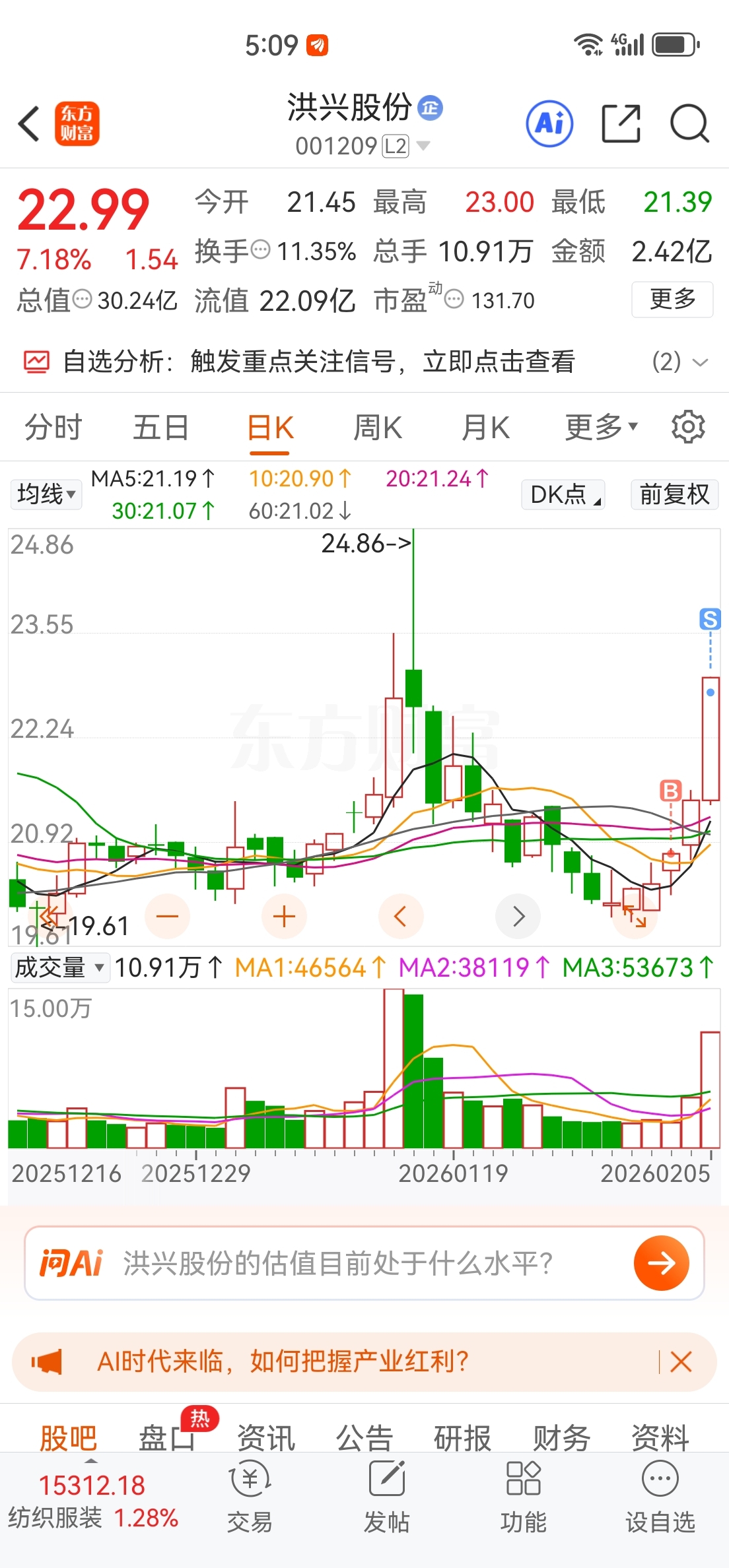Open the 成交量 indicator dropdown

(x=59, y=968)
